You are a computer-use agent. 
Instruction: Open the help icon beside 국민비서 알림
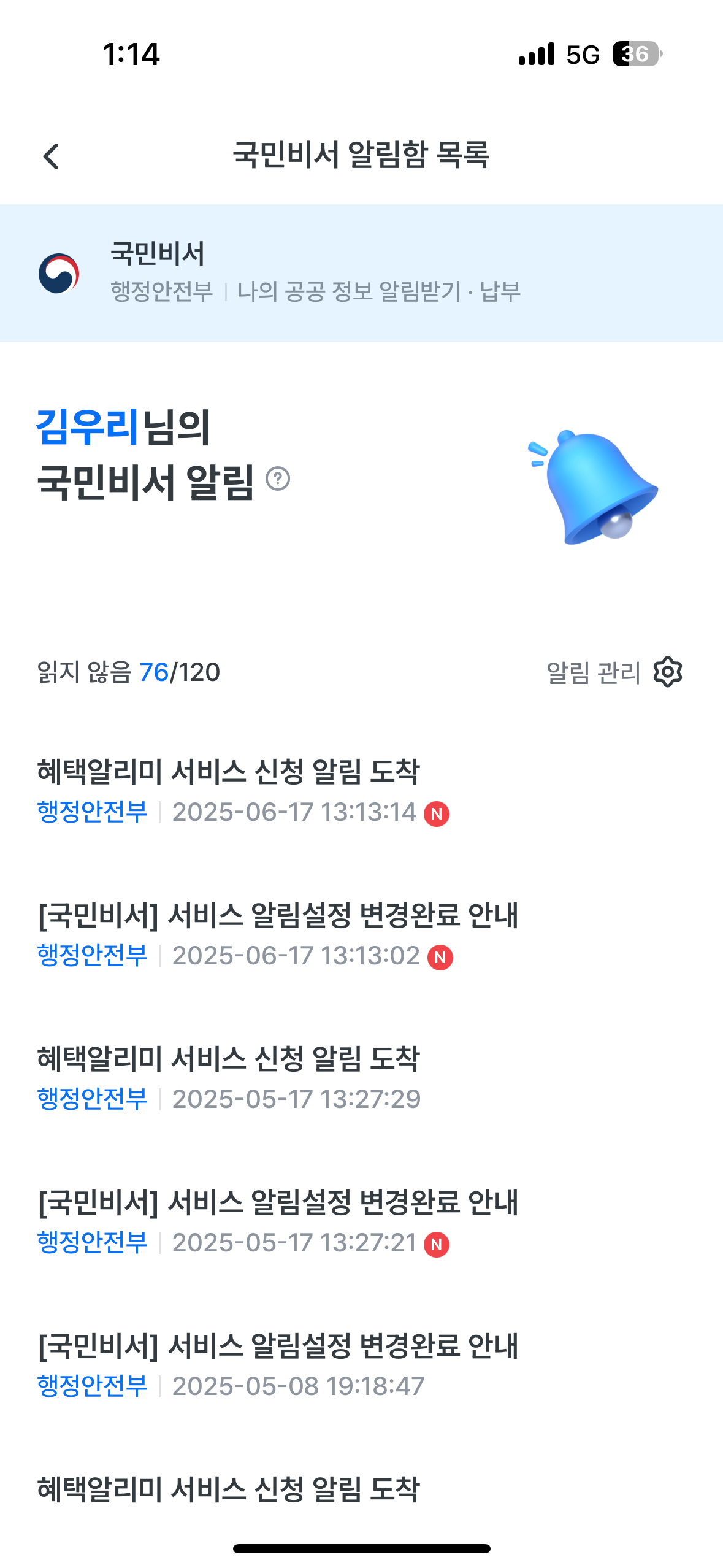[278, 478]
